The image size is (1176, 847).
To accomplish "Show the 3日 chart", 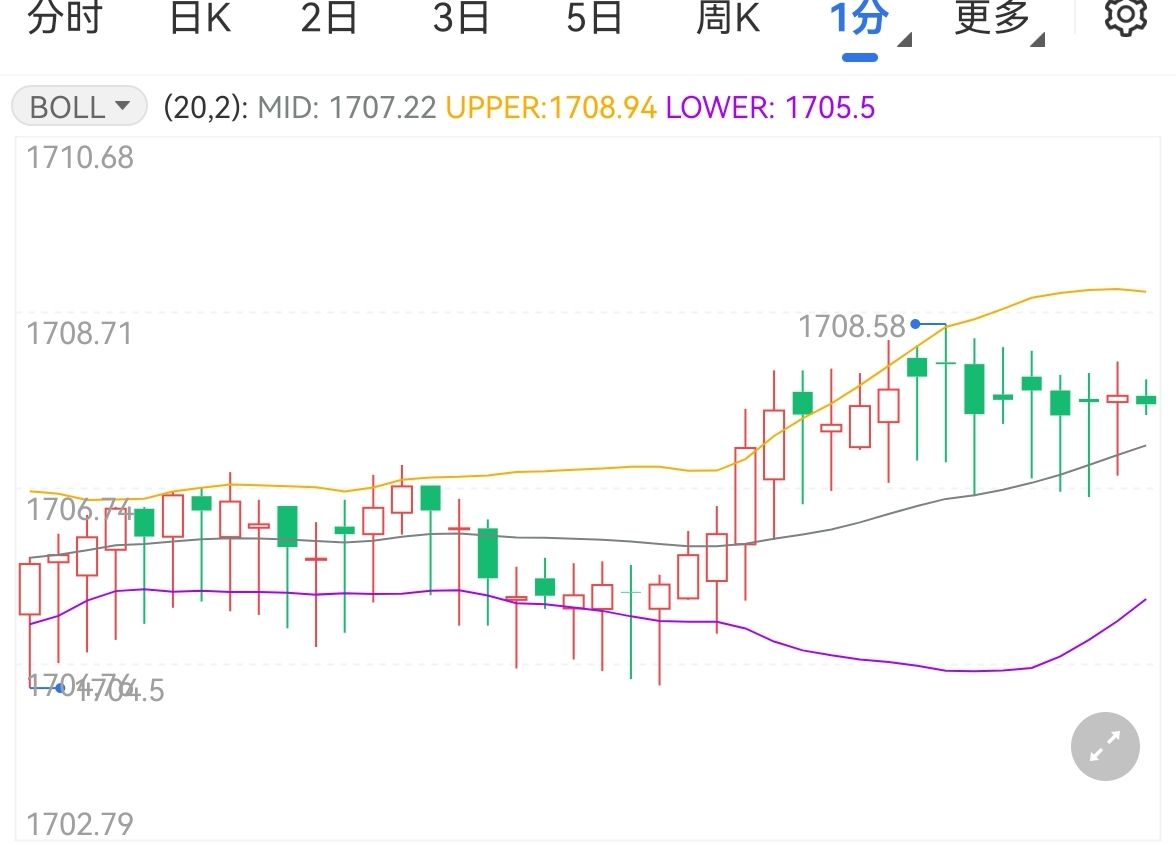I will coord(461,19).
